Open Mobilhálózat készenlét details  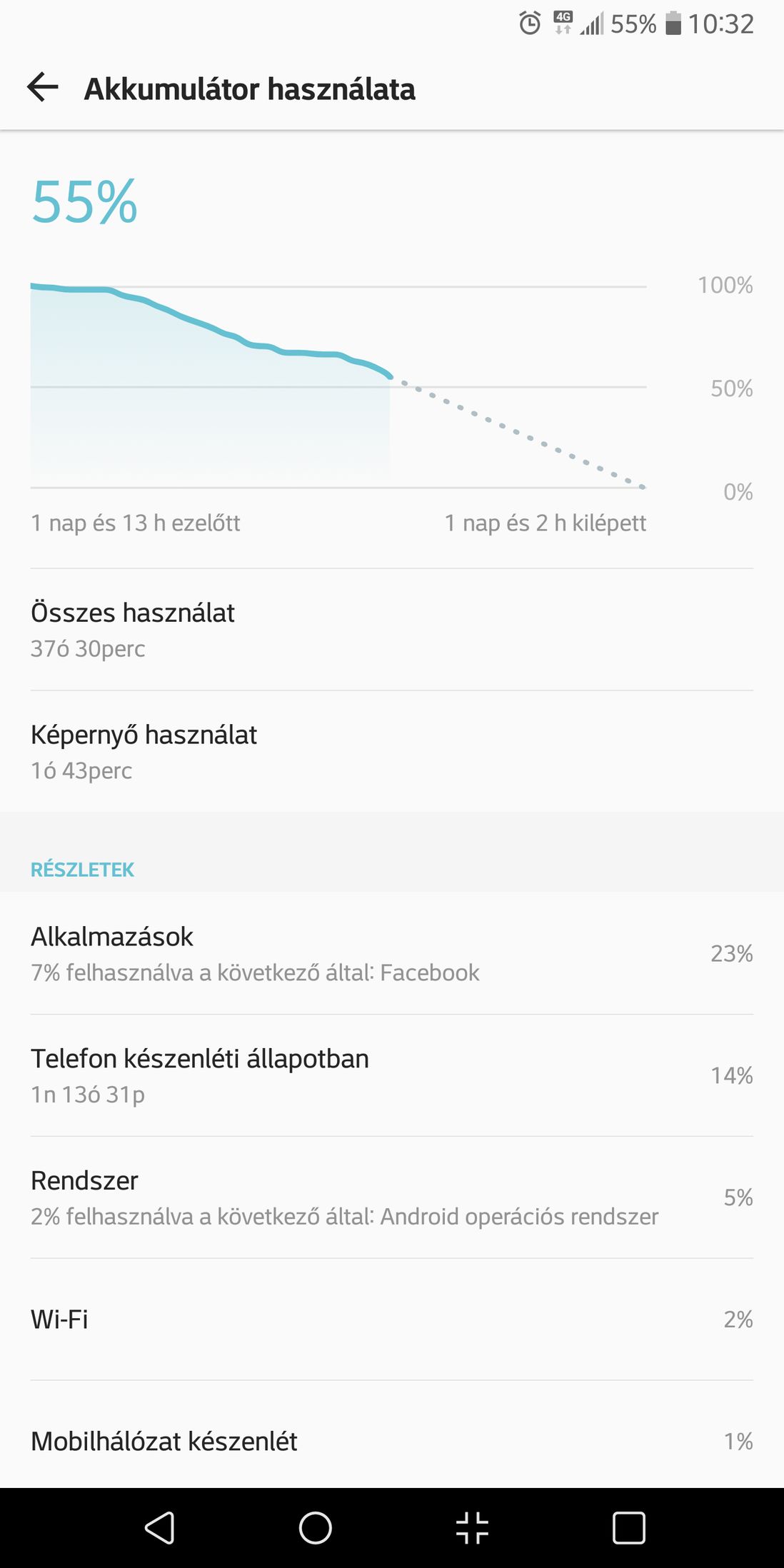pyautogui.click(x=392, y=1435)
